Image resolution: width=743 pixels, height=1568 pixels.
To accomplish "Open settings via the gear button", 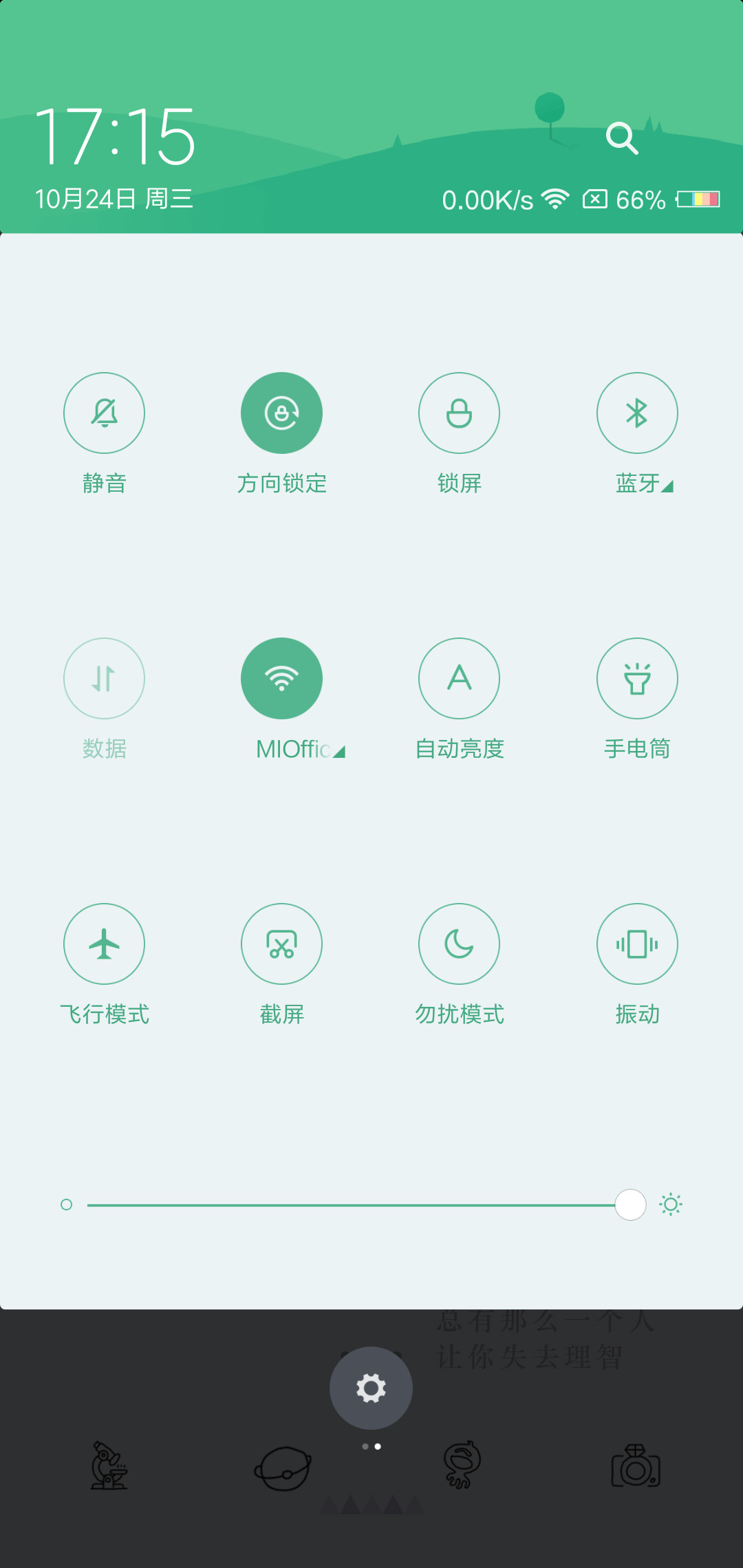I will [371, 1388].
